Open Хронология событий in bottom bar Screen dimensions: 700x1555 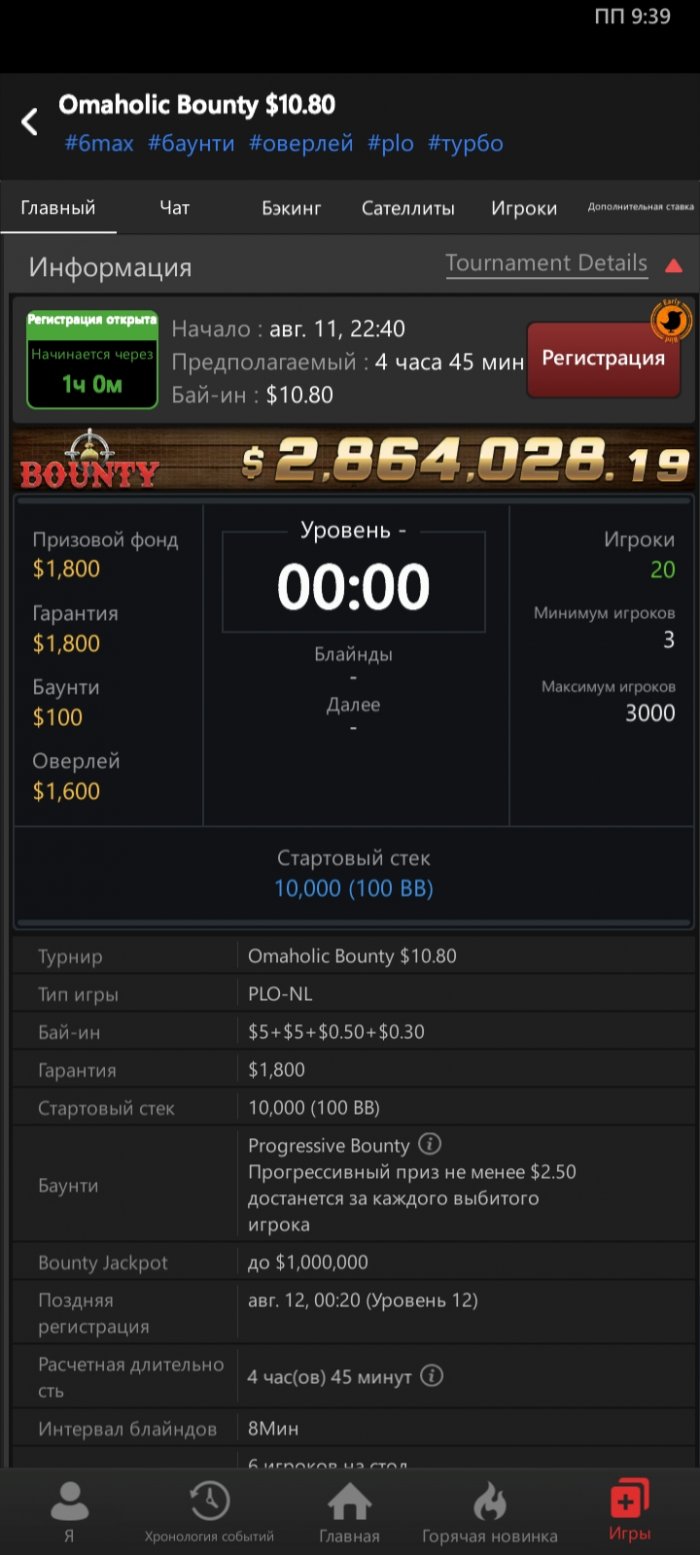pos(209,1510)
